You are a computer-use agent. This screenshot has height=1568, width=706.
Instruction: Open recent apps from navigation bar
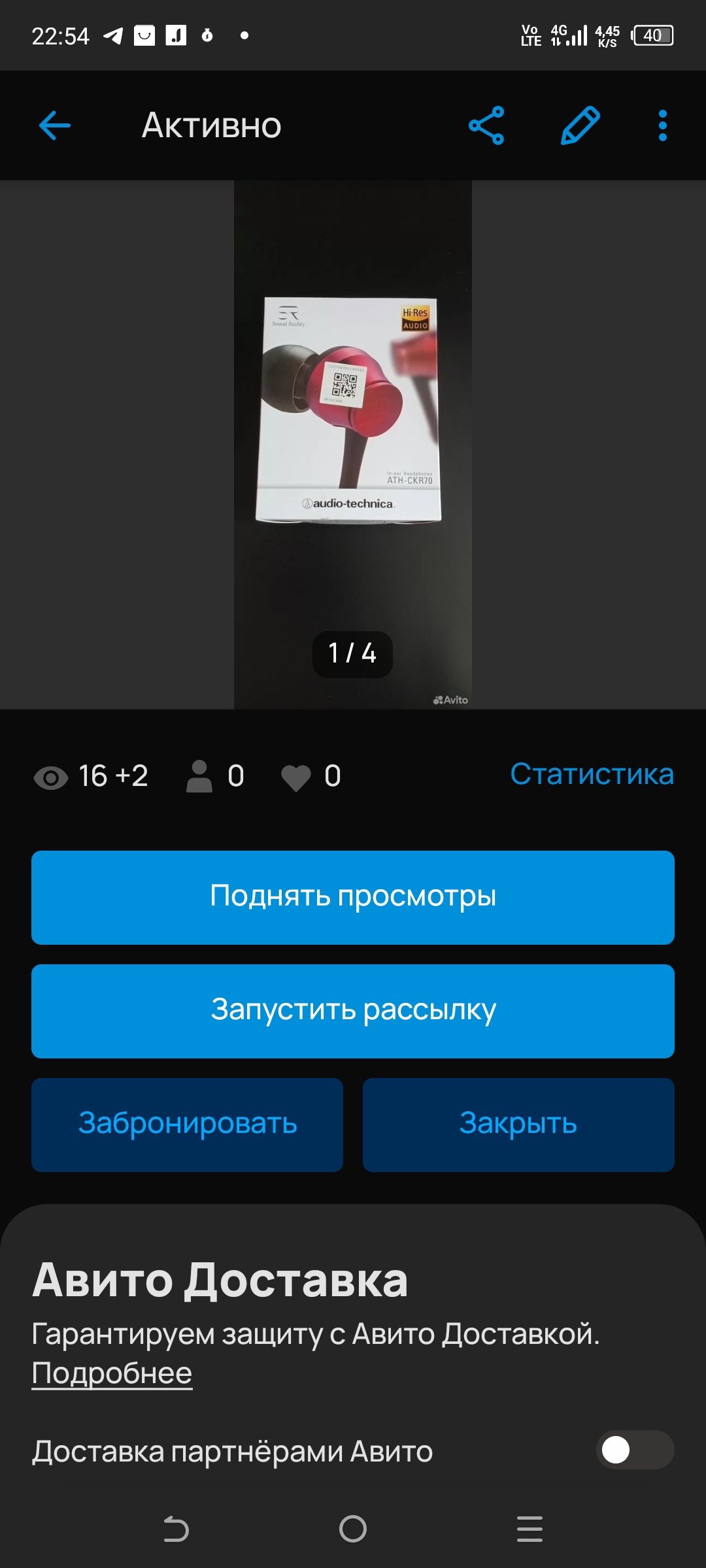(x=529, y=1529)
